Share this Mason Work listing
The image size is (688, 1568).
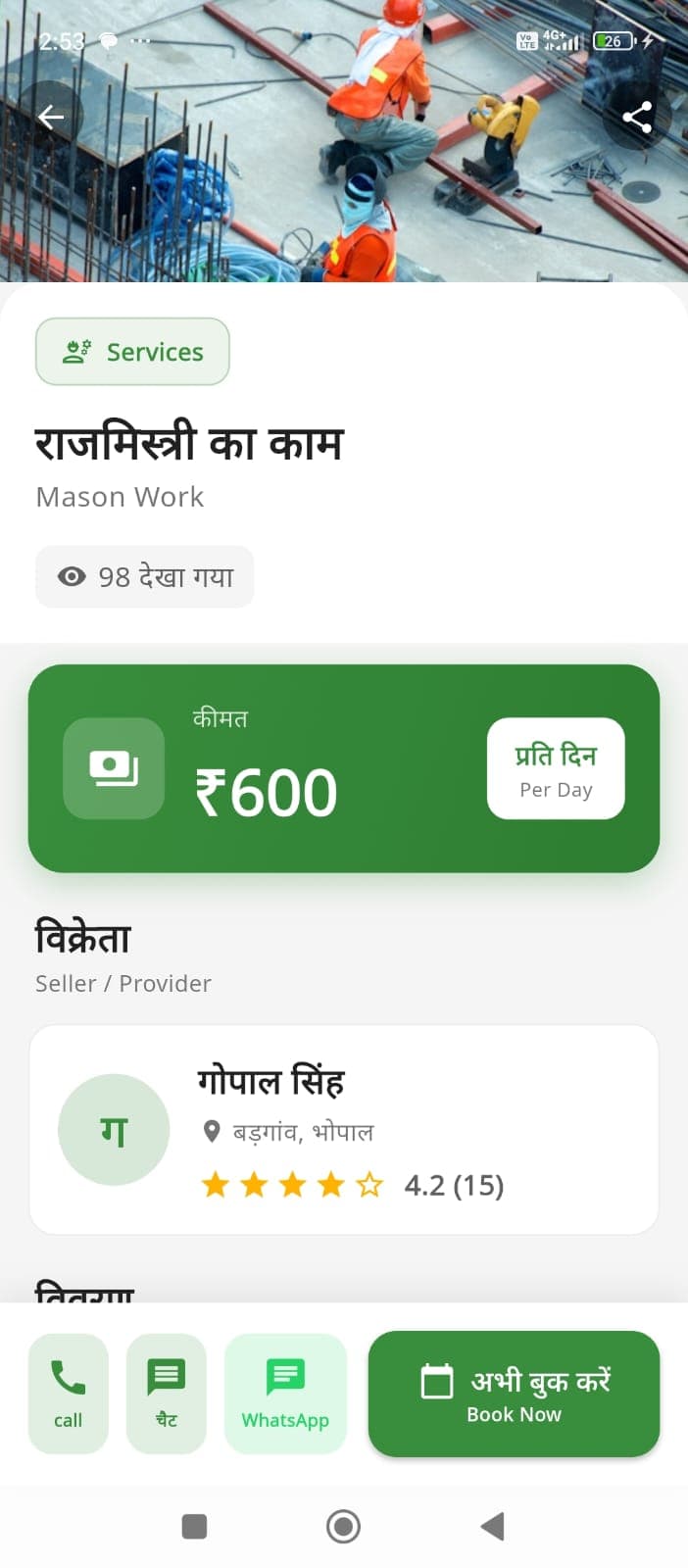(637, 118)
